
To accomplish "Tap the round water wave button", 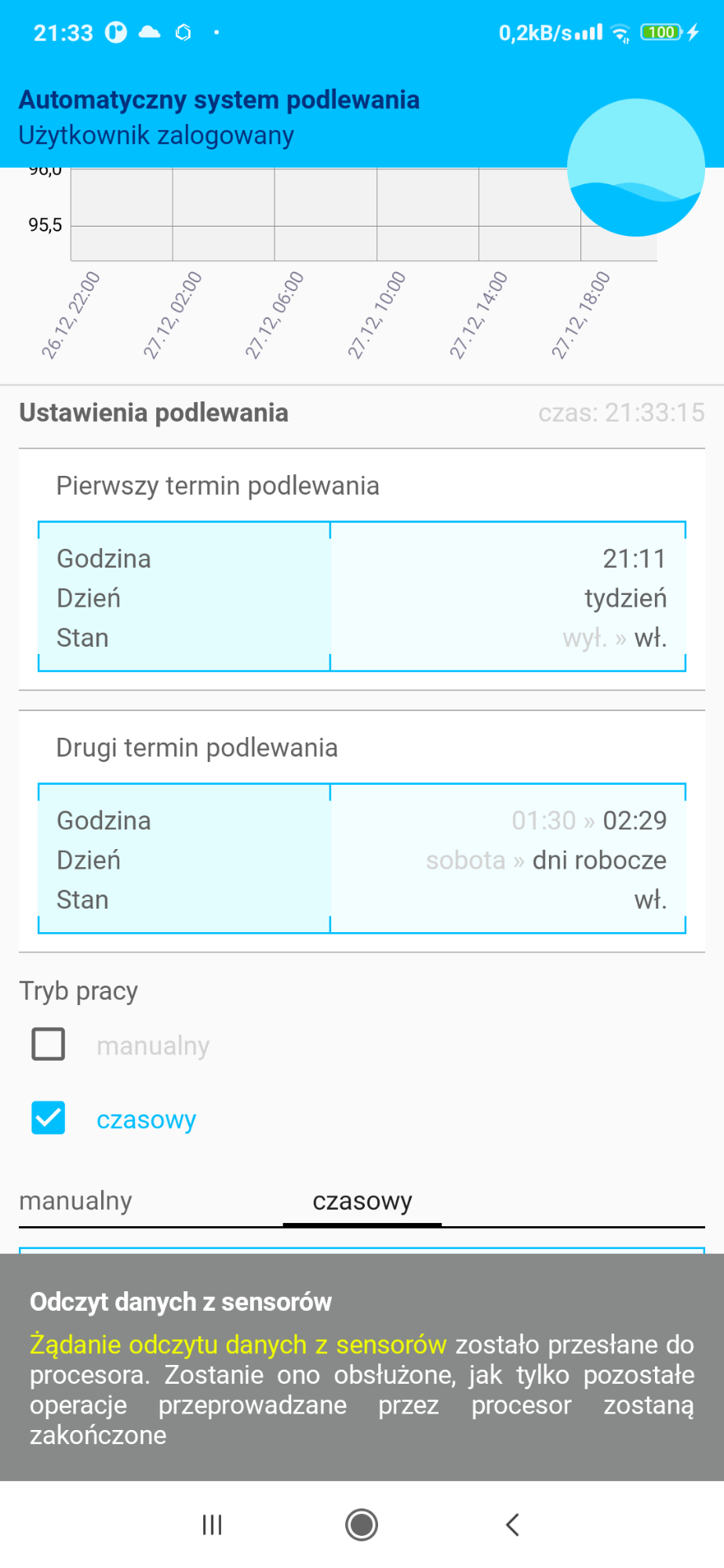I will pyautogui.click(x=636, y=167).
